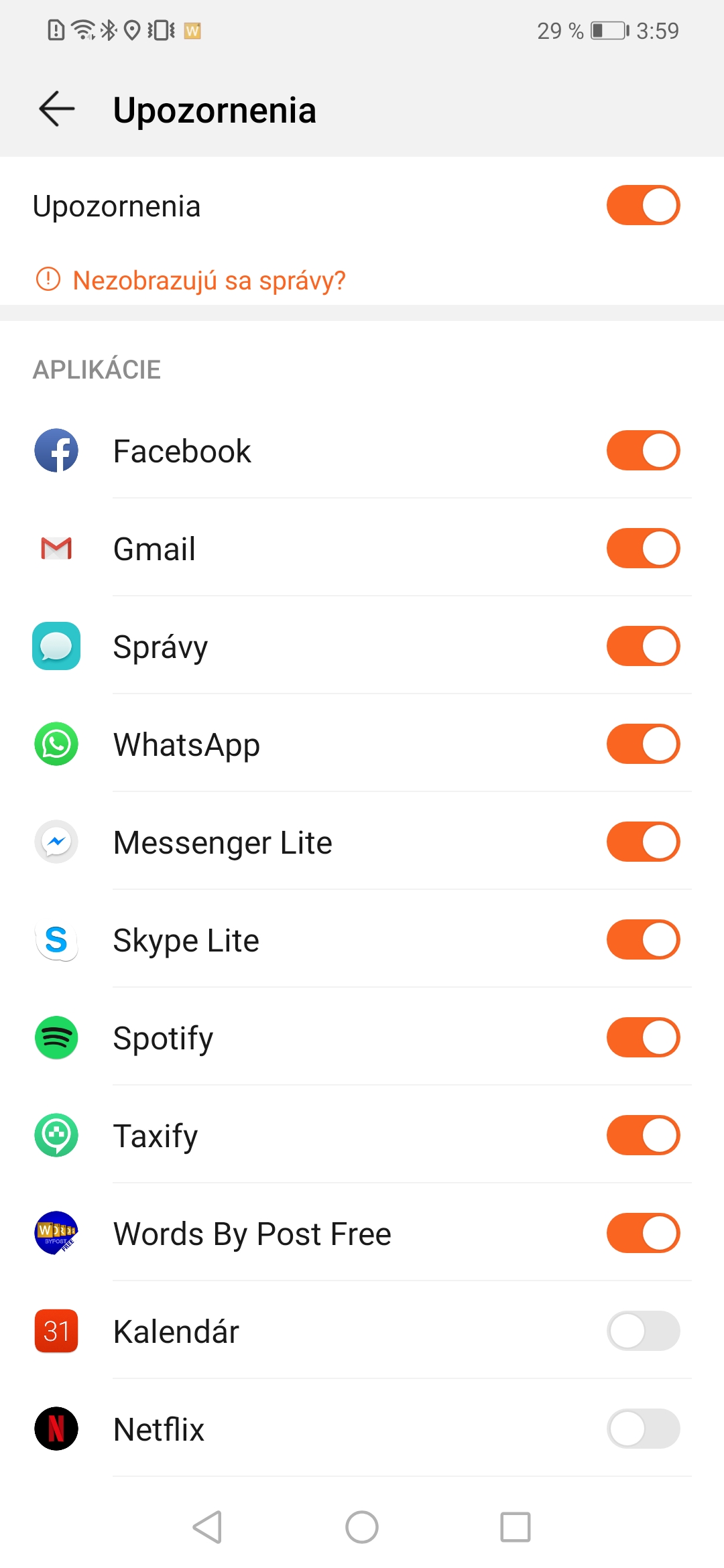
Task: Open the 'Nezobrazujú sa správy?' help link
Action: 208,280
